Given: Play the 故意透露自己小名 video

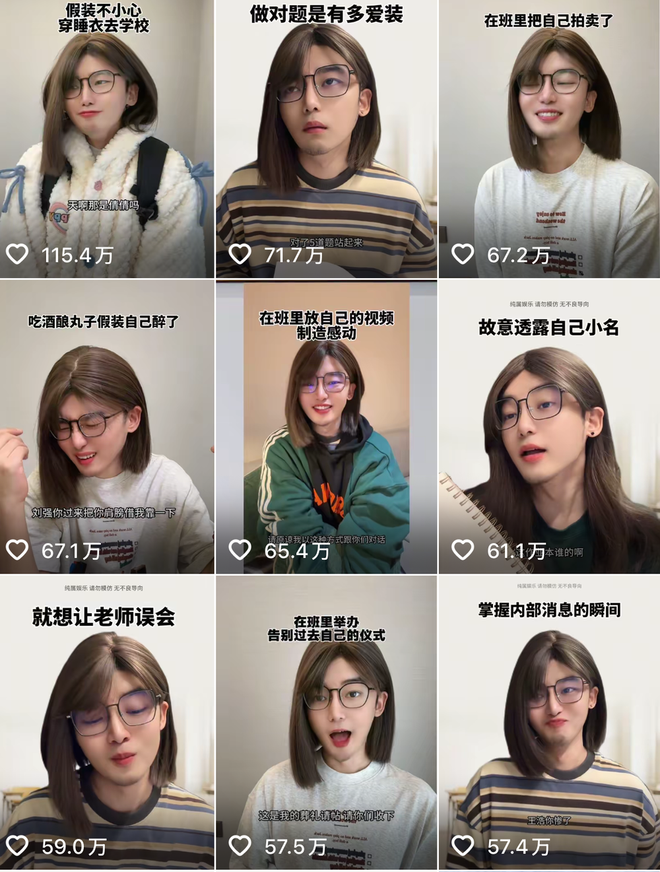Looking at the screenshot, I should click(x=549, y=430).
